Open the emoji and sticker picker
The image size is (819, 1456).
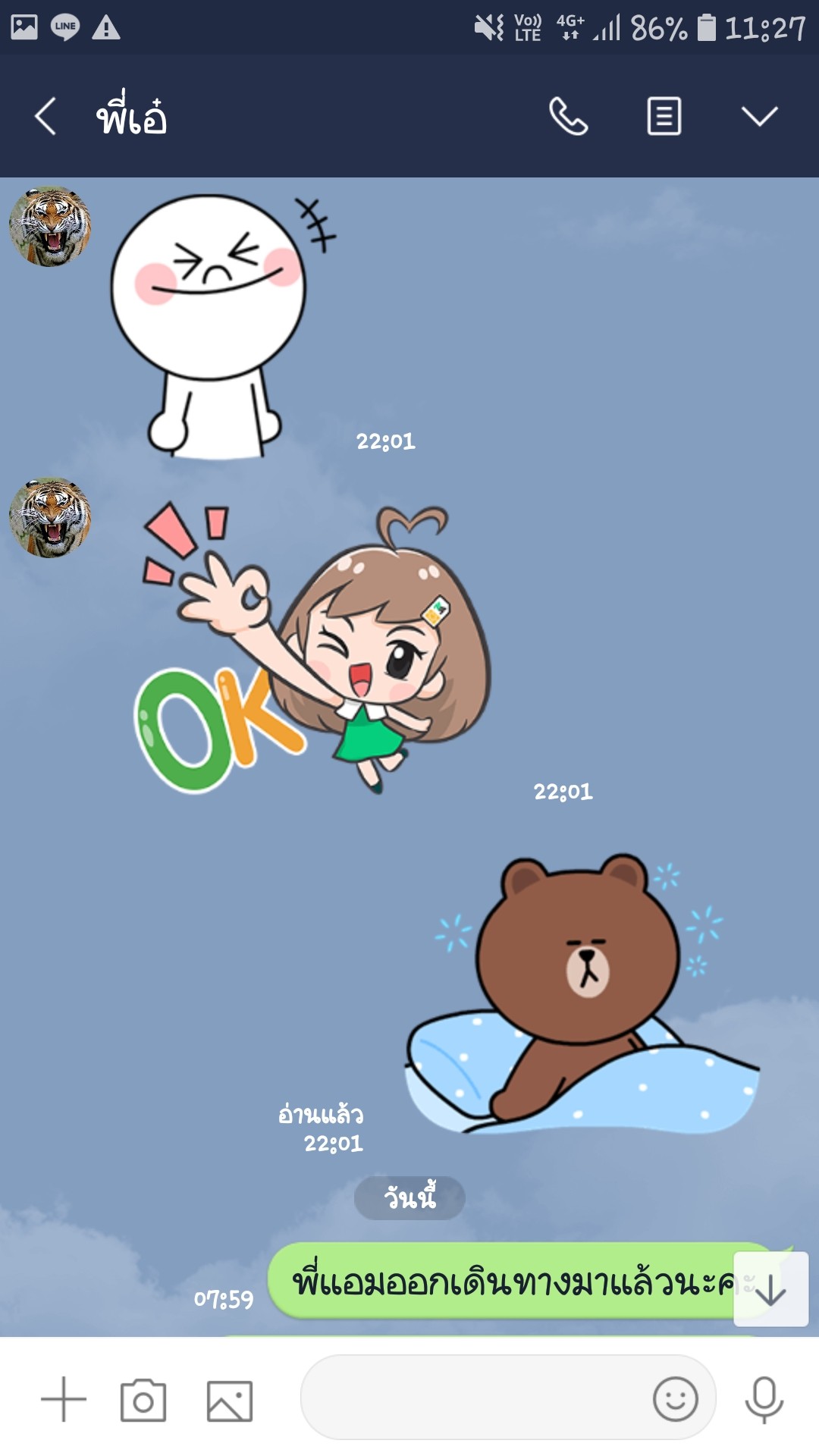click(x=675, y=1398)
